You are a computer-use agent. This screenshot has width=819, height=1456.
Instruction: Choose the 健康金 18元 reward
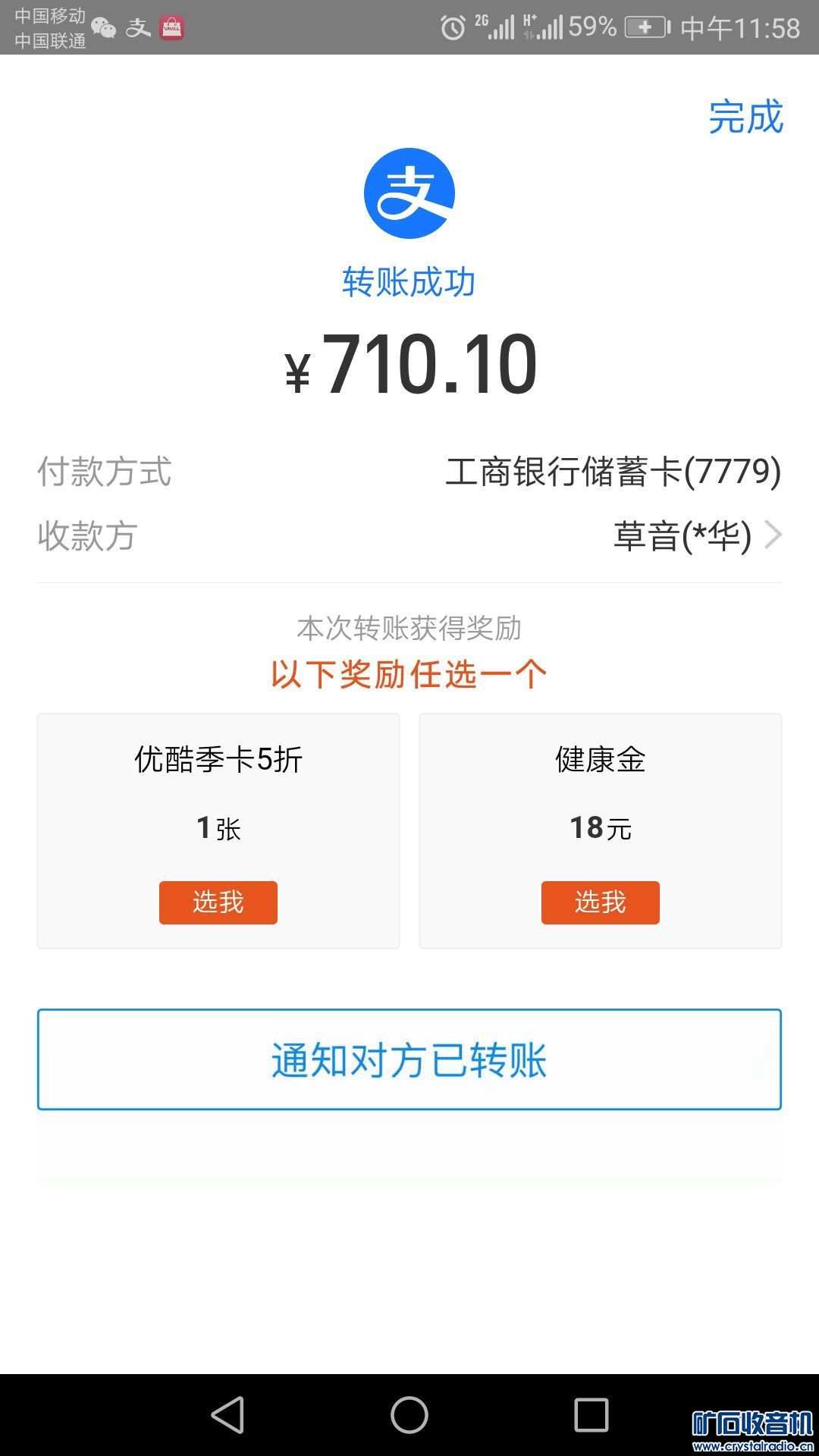600,902
